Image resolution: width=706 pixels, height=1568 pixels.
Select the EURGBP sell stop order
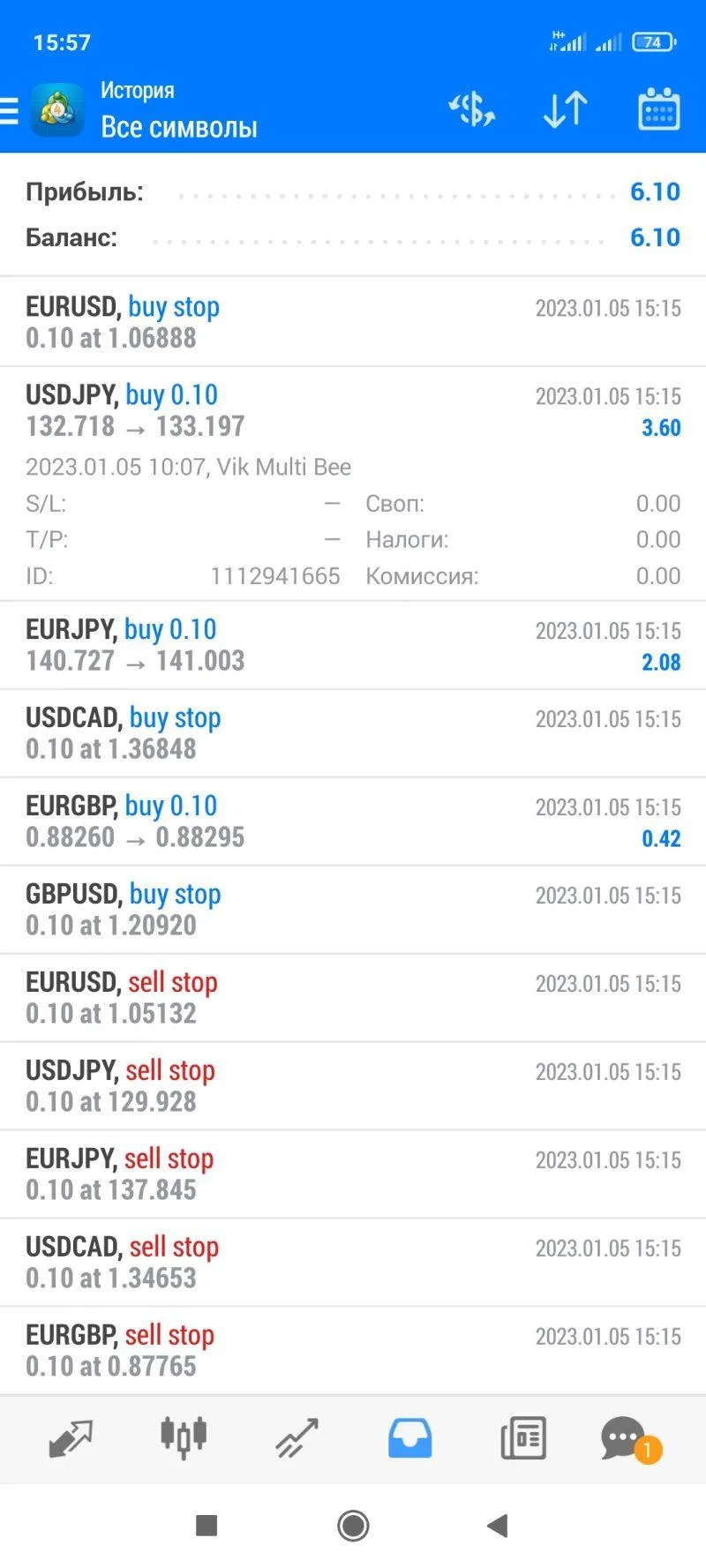coord(353,1351)
